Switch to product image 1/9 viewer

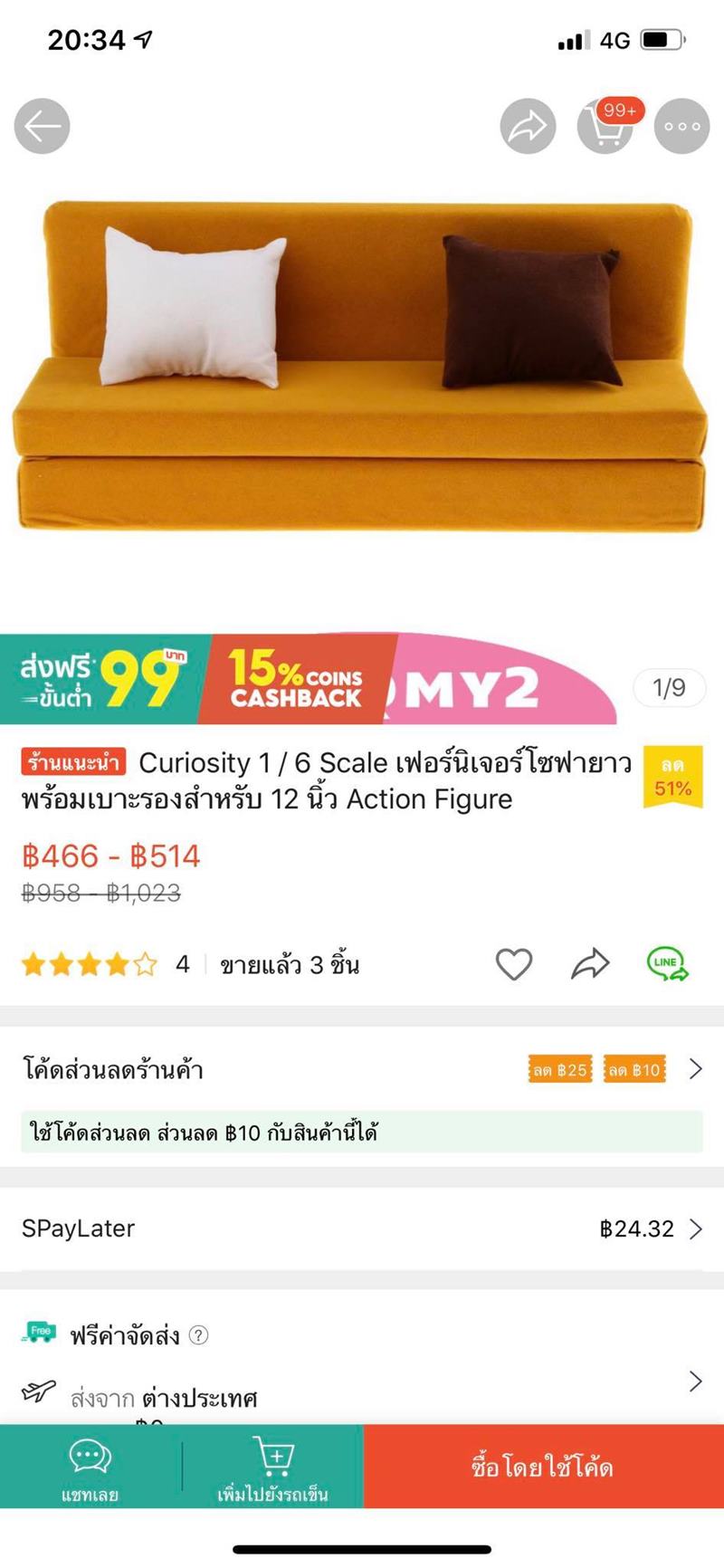tap(669, 688)
